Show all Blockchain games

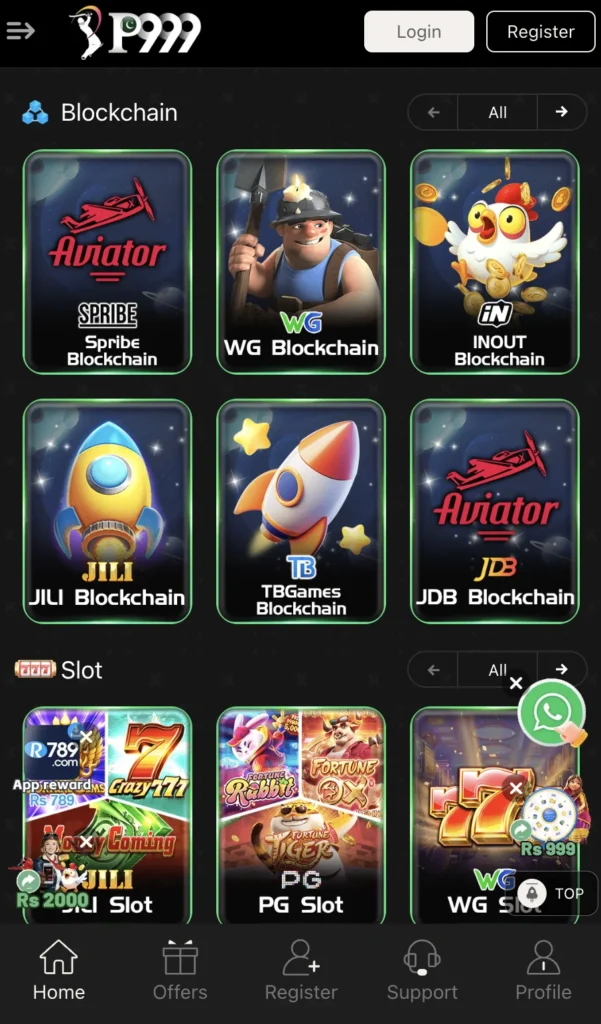(x=497, y=112)
